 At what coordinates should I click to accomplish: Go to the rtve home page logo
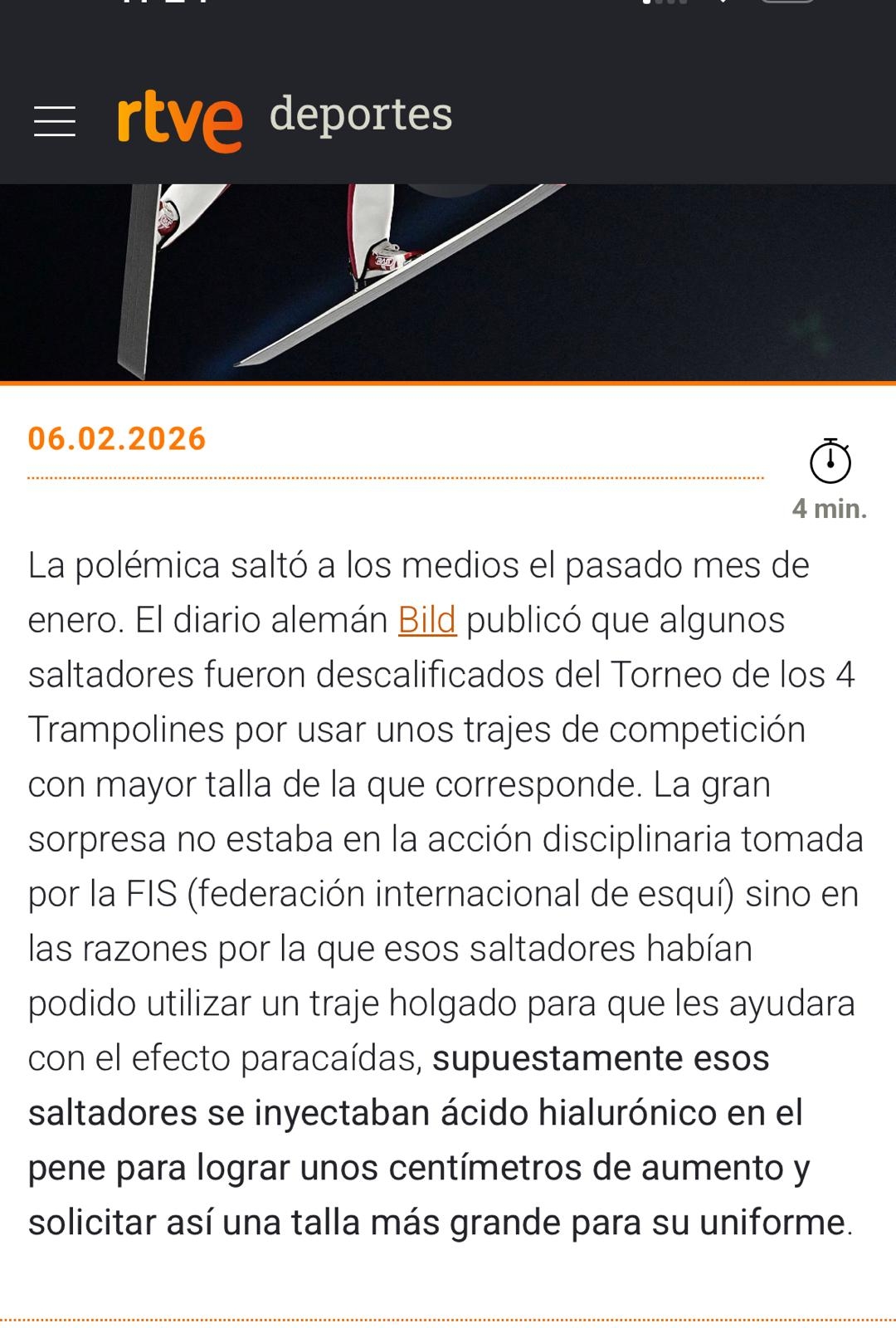pyautogui.click(x=180, y=121)
